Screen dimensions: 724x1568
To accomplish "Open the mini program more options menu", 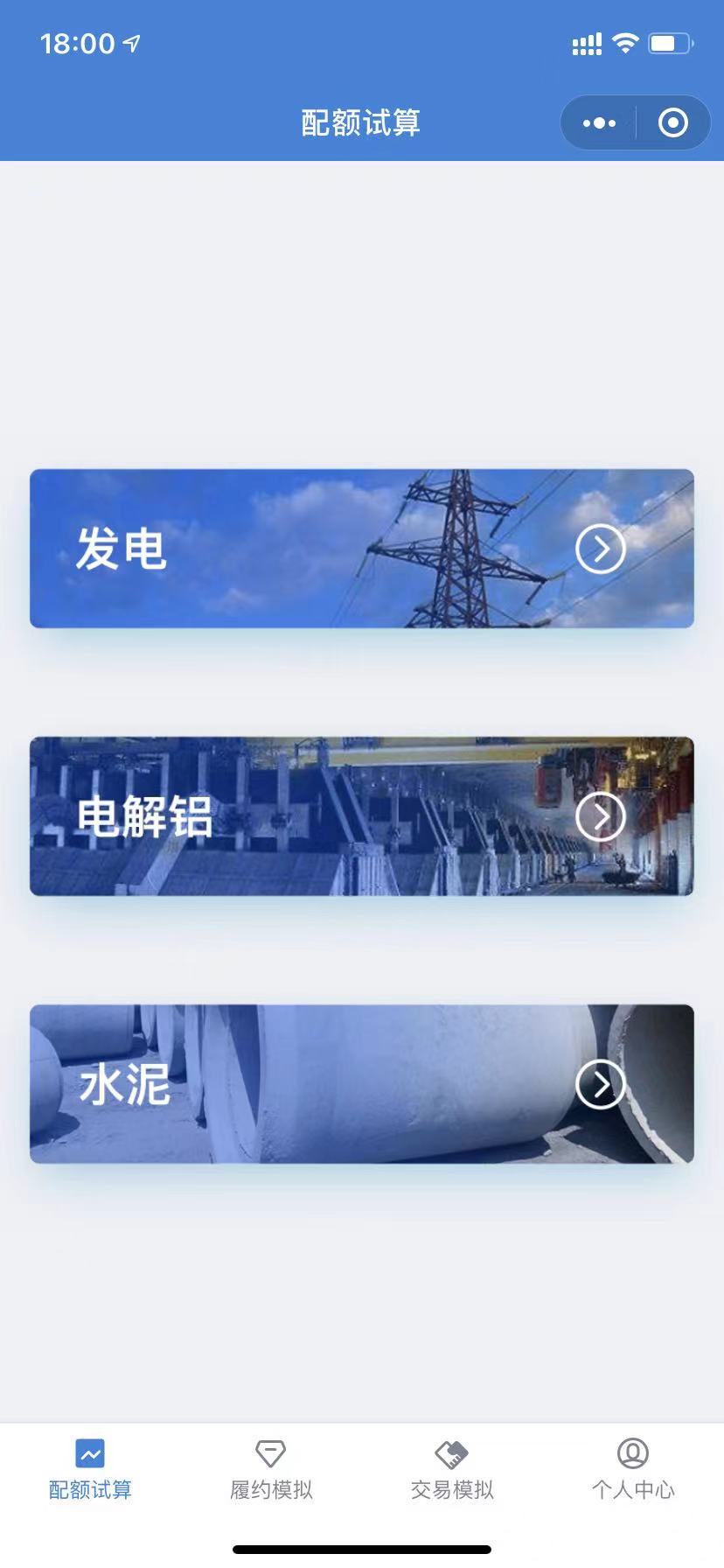I will [599, 123].
